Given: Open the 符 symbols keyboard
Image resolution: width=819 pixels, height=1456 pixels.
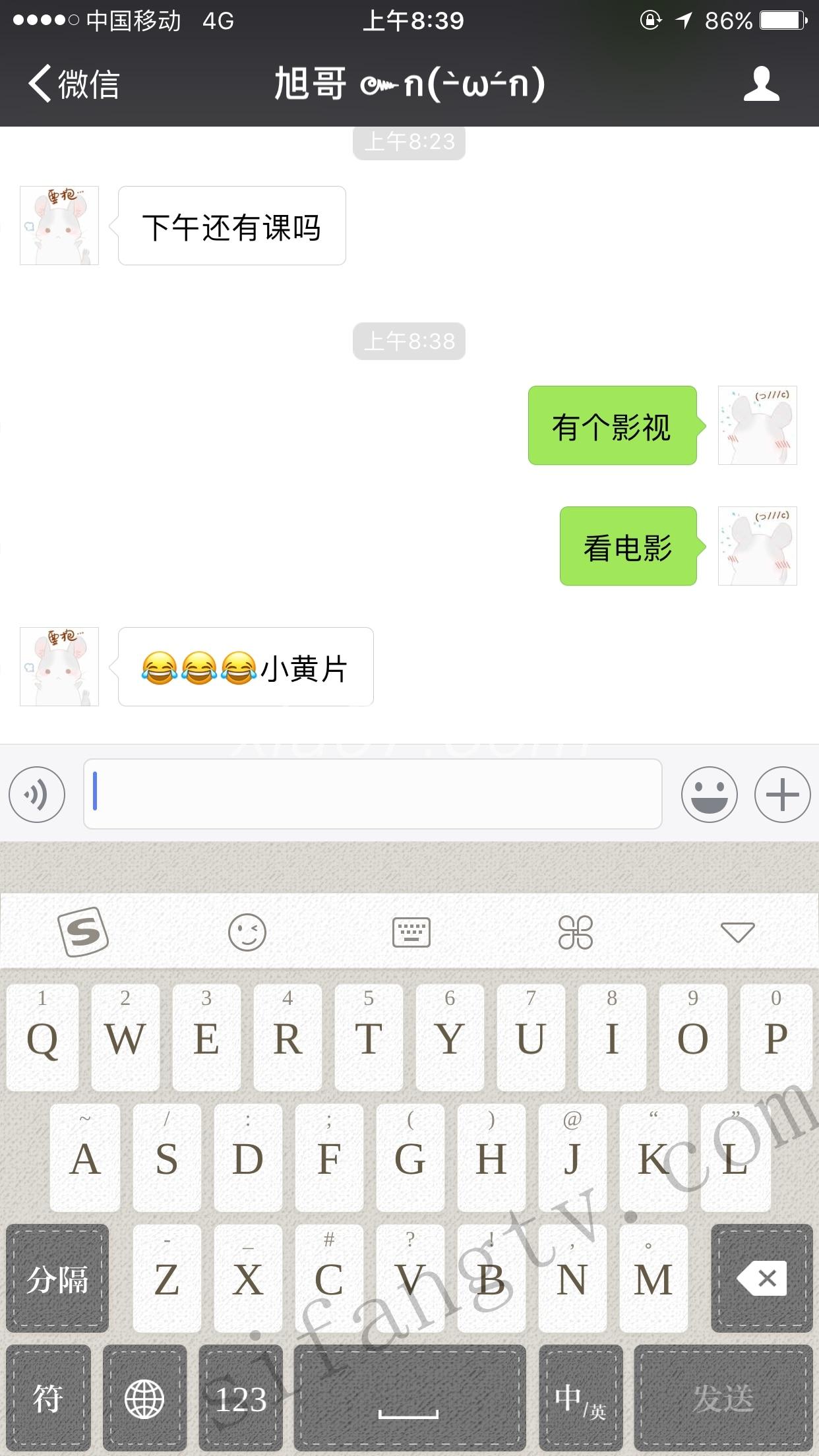Looking at the screenshot, I should (x=48, y=1398).
